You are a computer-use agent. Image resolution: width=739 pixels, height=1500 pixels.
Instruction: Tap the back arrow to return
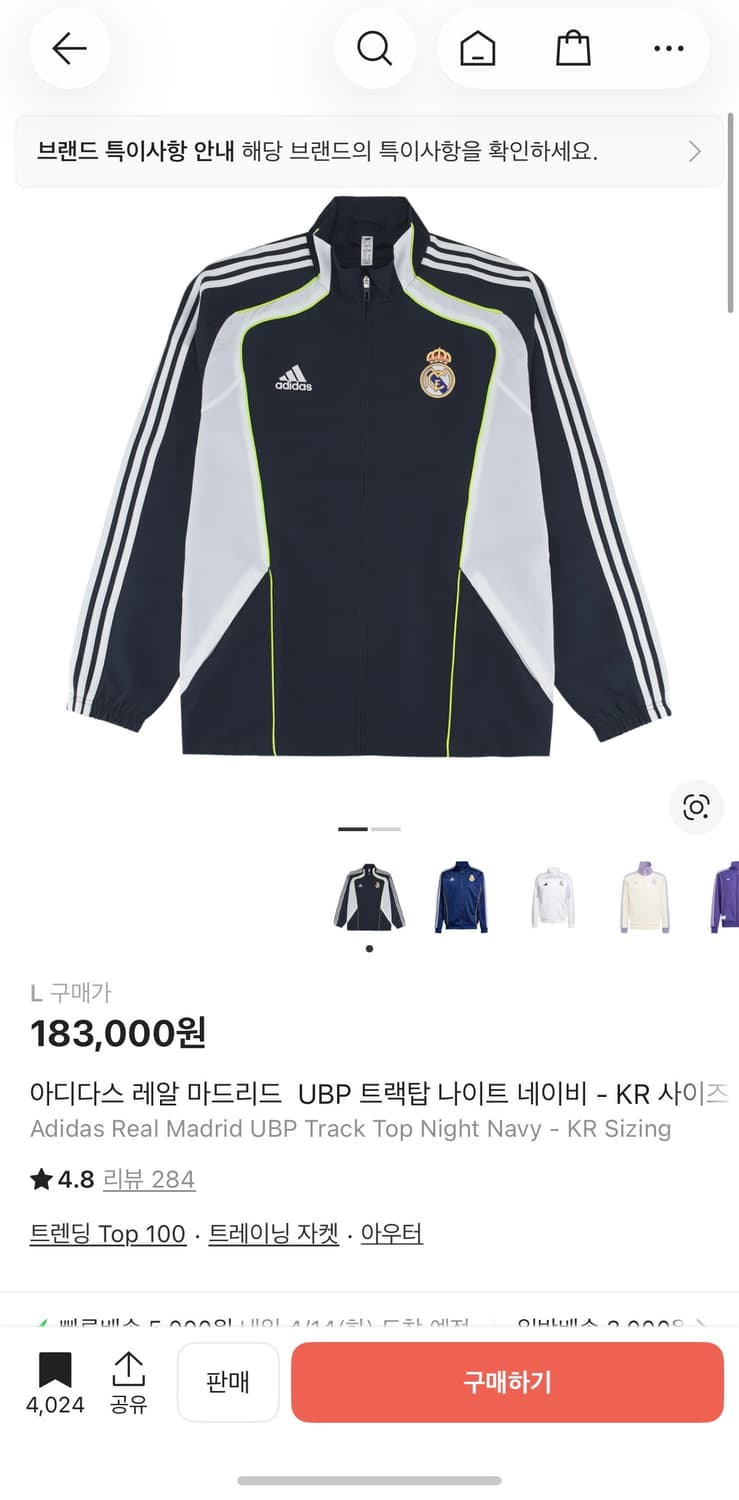coord(68,47)
